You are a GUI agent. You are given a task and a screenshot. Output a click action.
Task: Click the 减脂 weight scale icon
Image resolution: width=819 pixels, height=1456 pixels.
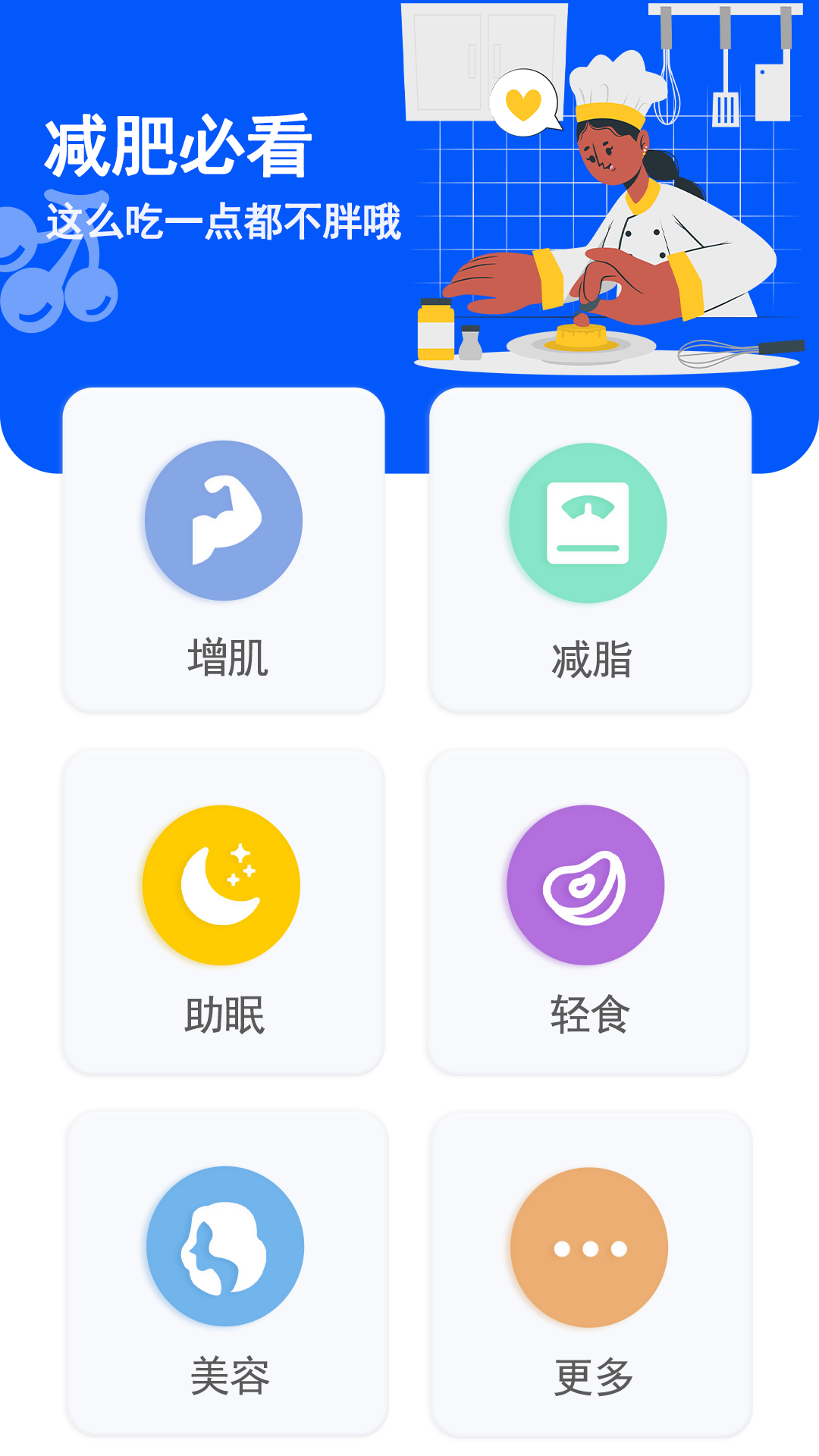coord(588,523)
